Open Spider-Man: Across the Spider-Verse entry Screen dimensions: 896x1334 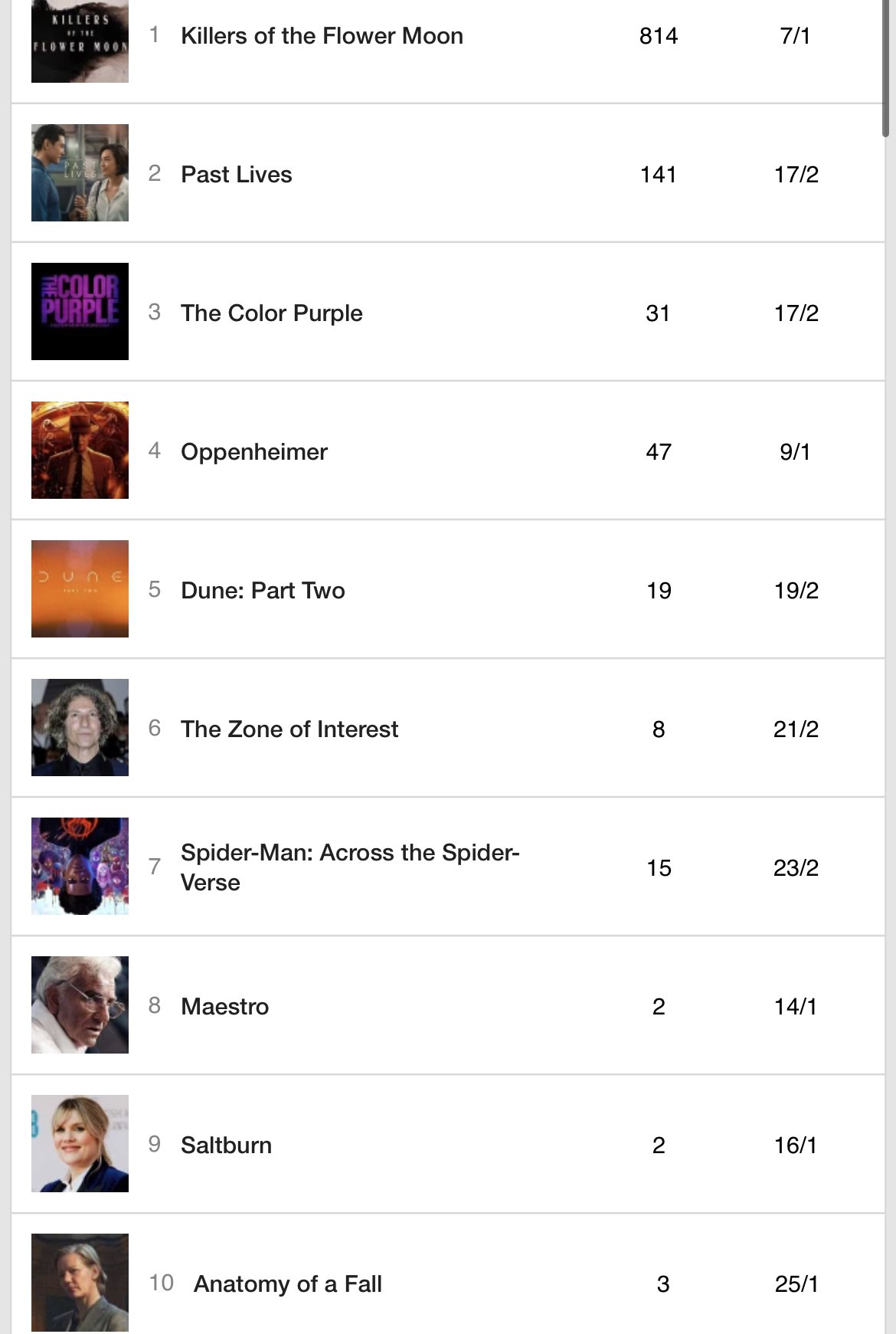(x=349, y=867)
